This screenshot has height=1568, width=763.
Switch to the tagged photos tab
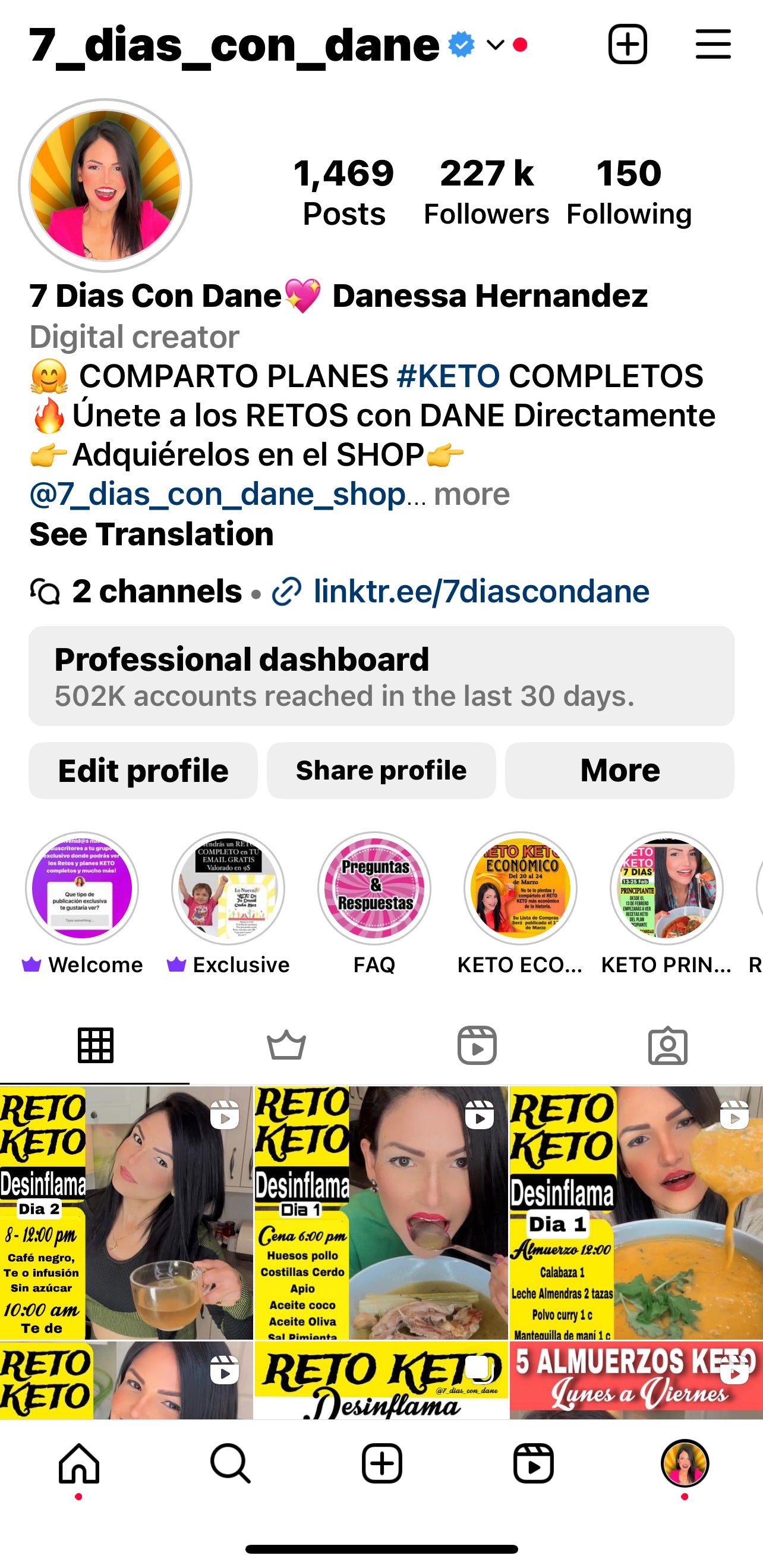tap(667, 1046)
